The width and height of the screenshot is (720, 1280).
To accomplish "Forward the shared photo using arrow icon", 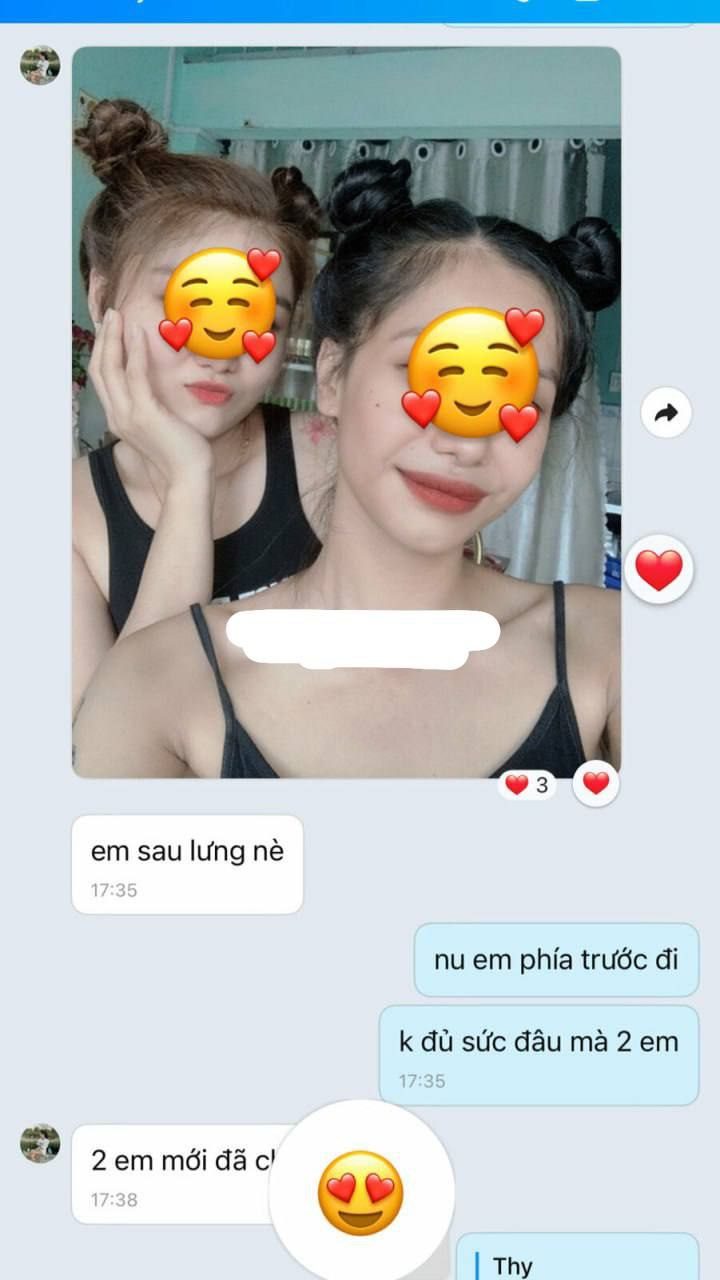I will point(666,413).
